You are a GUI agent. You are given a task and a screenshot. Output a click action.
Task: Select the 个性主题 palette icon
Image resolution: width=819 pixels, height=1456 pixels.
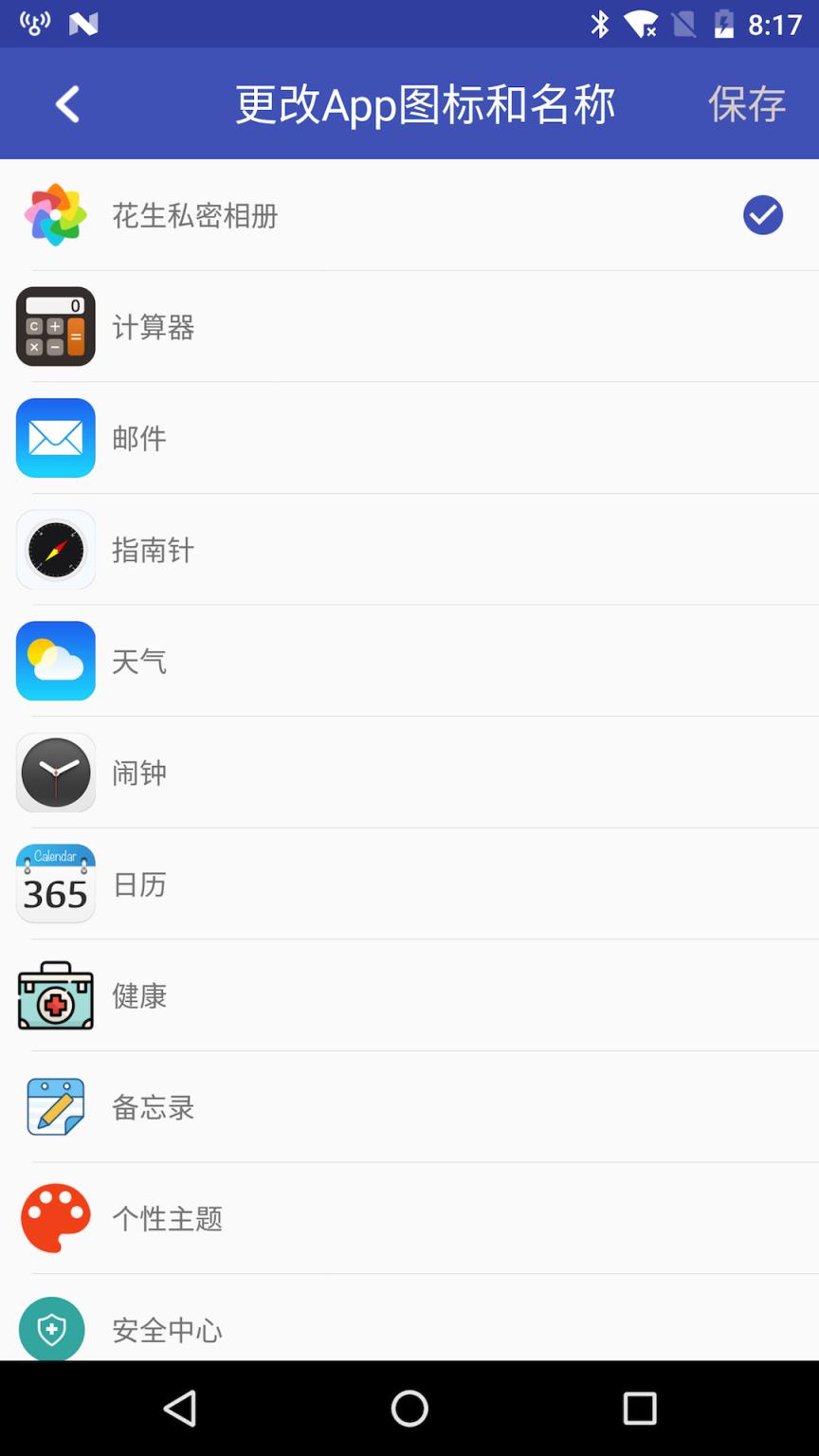[55, 1218]
